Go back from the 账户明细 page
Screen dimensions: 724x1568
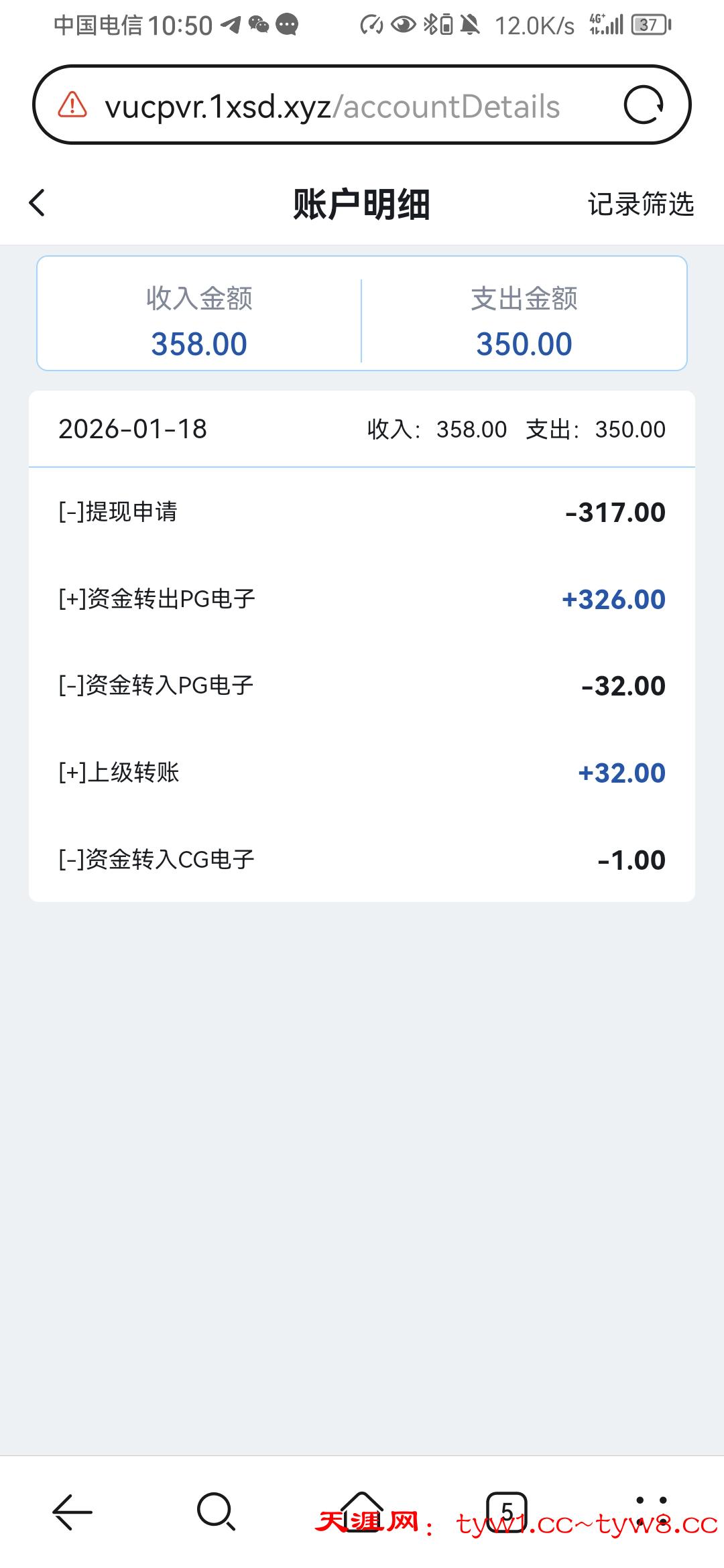click(38, 203)
